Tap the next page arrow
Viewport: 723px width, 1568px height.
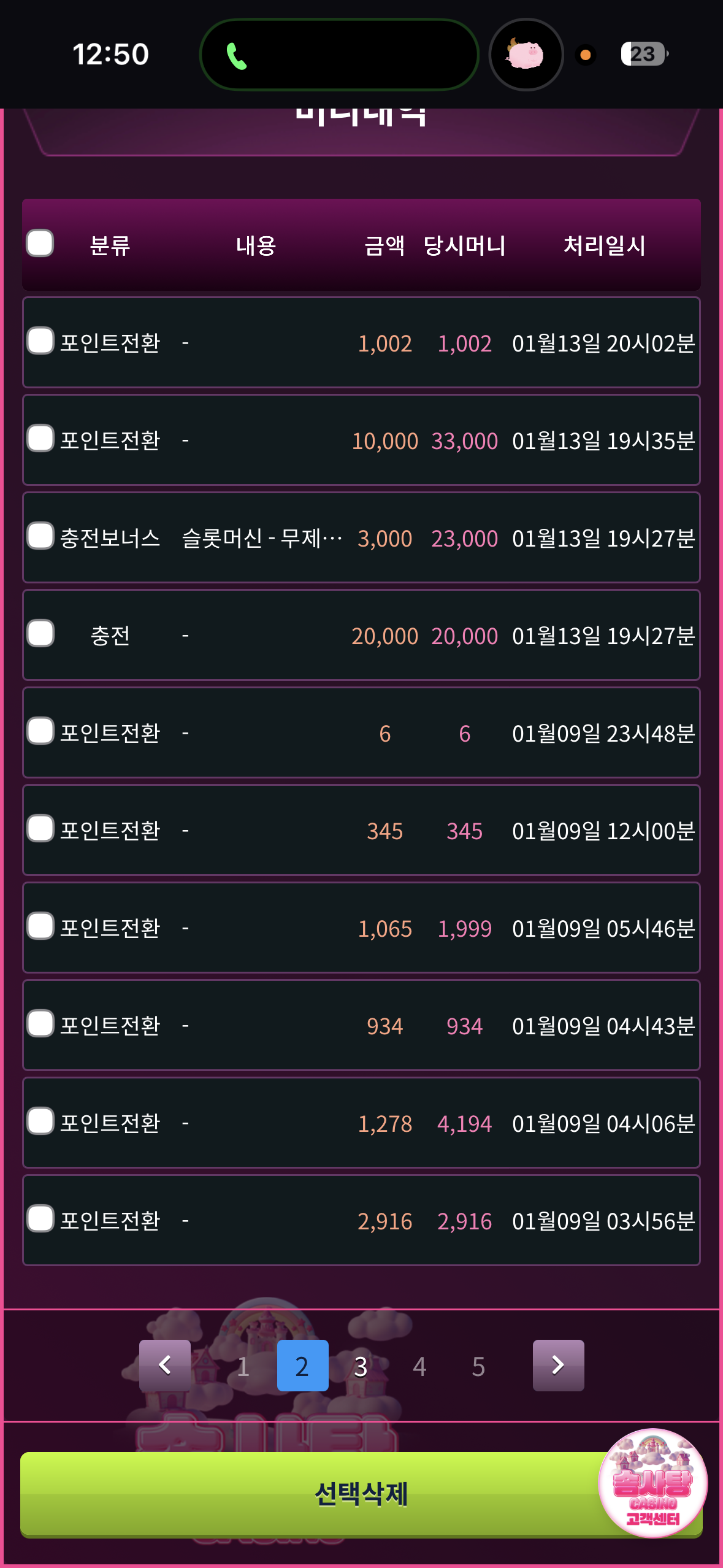tap(557, 1366)
